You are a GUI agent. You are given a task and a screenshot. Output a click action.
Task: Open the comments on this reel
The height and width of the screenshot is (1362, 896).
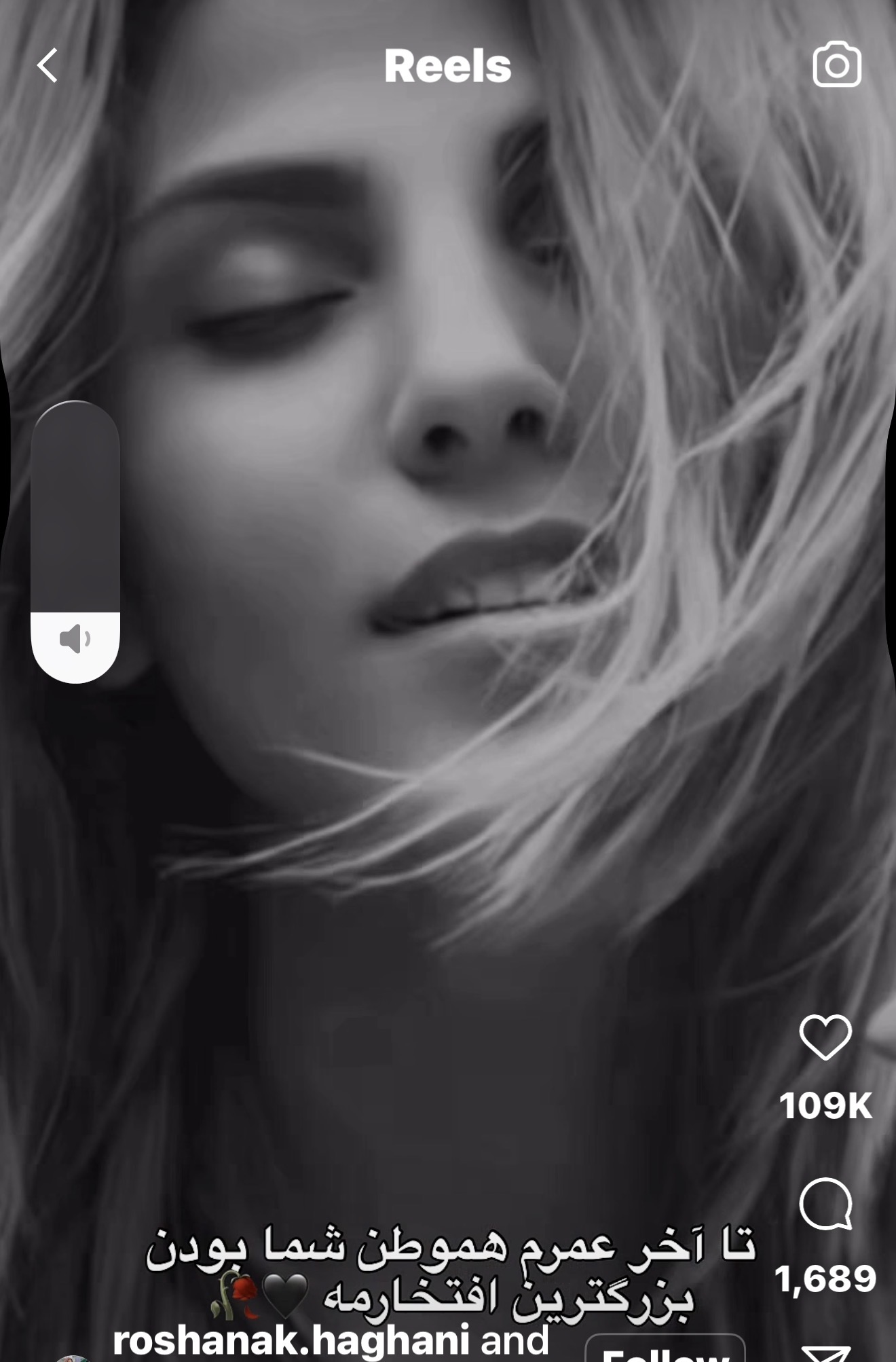(825, 1204)
